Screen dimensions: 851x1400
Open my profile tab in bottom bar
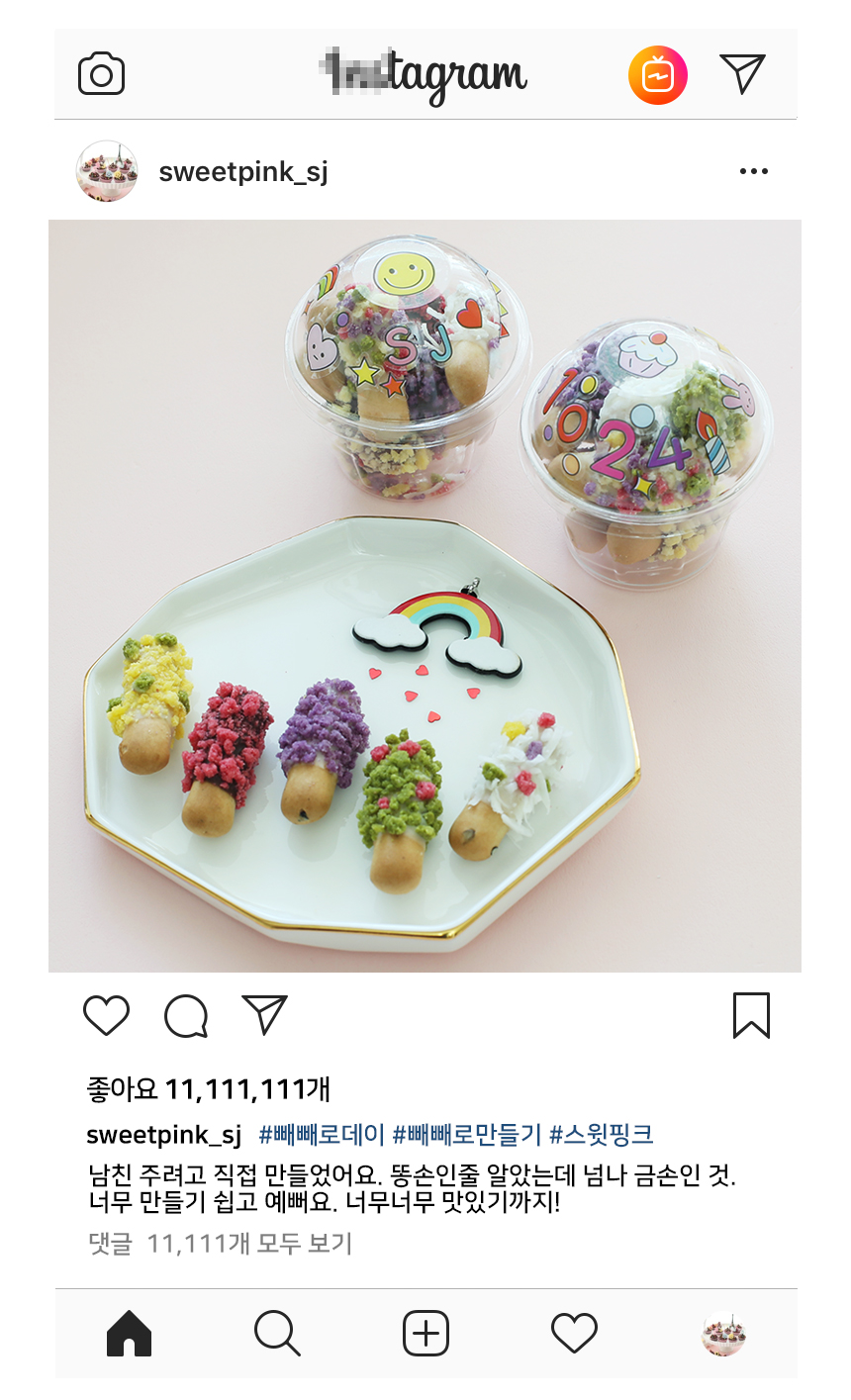(x=723, y=1334)
